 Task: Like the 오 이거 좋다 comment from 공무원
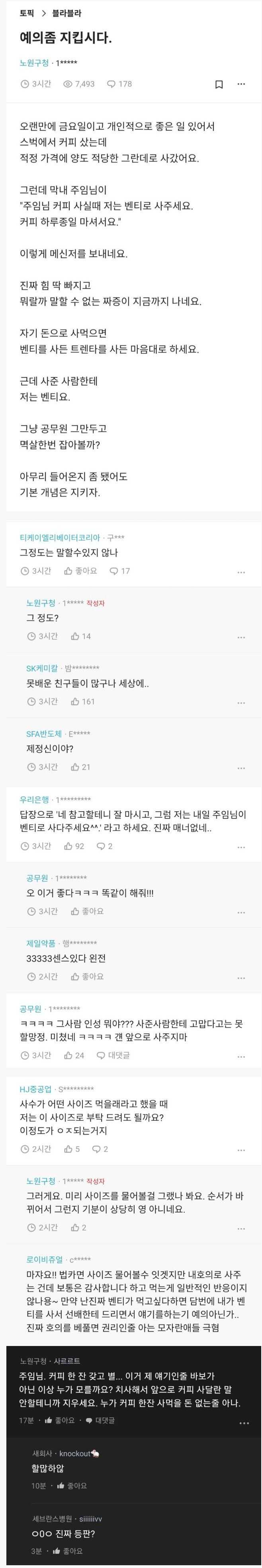pyautogui.click(x=87, y=911)
